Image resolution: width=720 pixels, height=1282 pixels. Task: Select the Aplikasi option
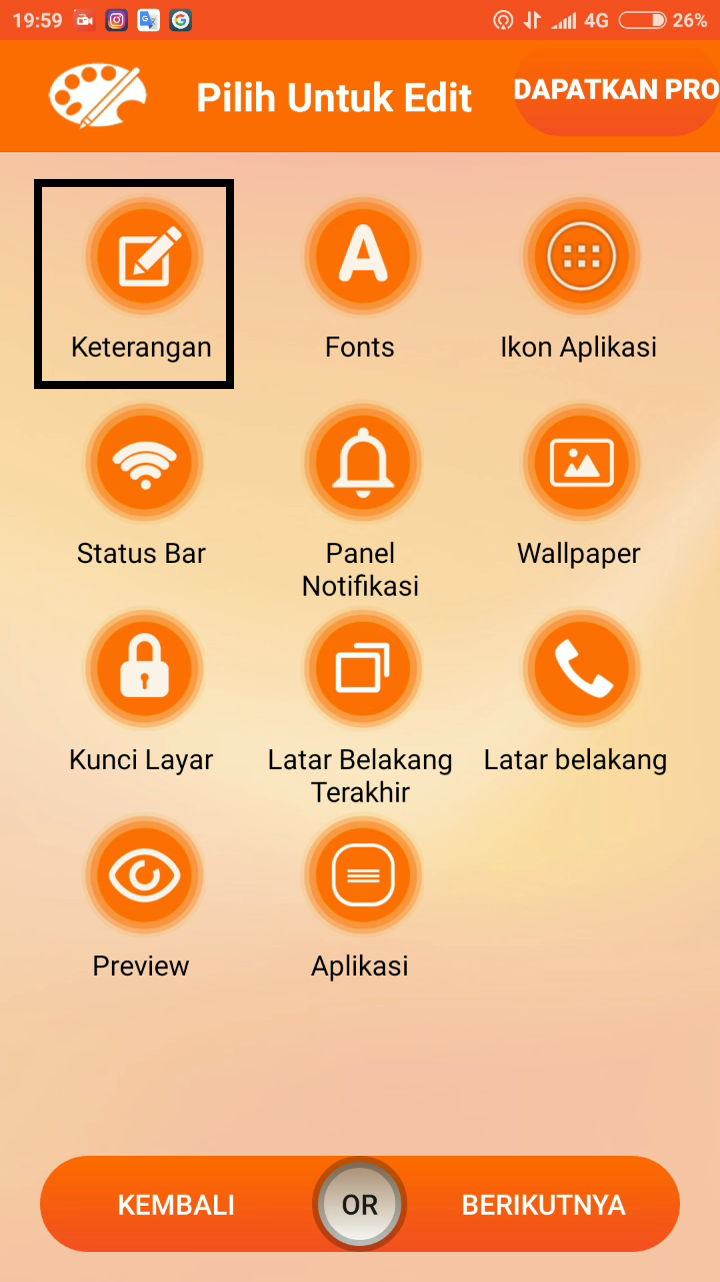360,875
